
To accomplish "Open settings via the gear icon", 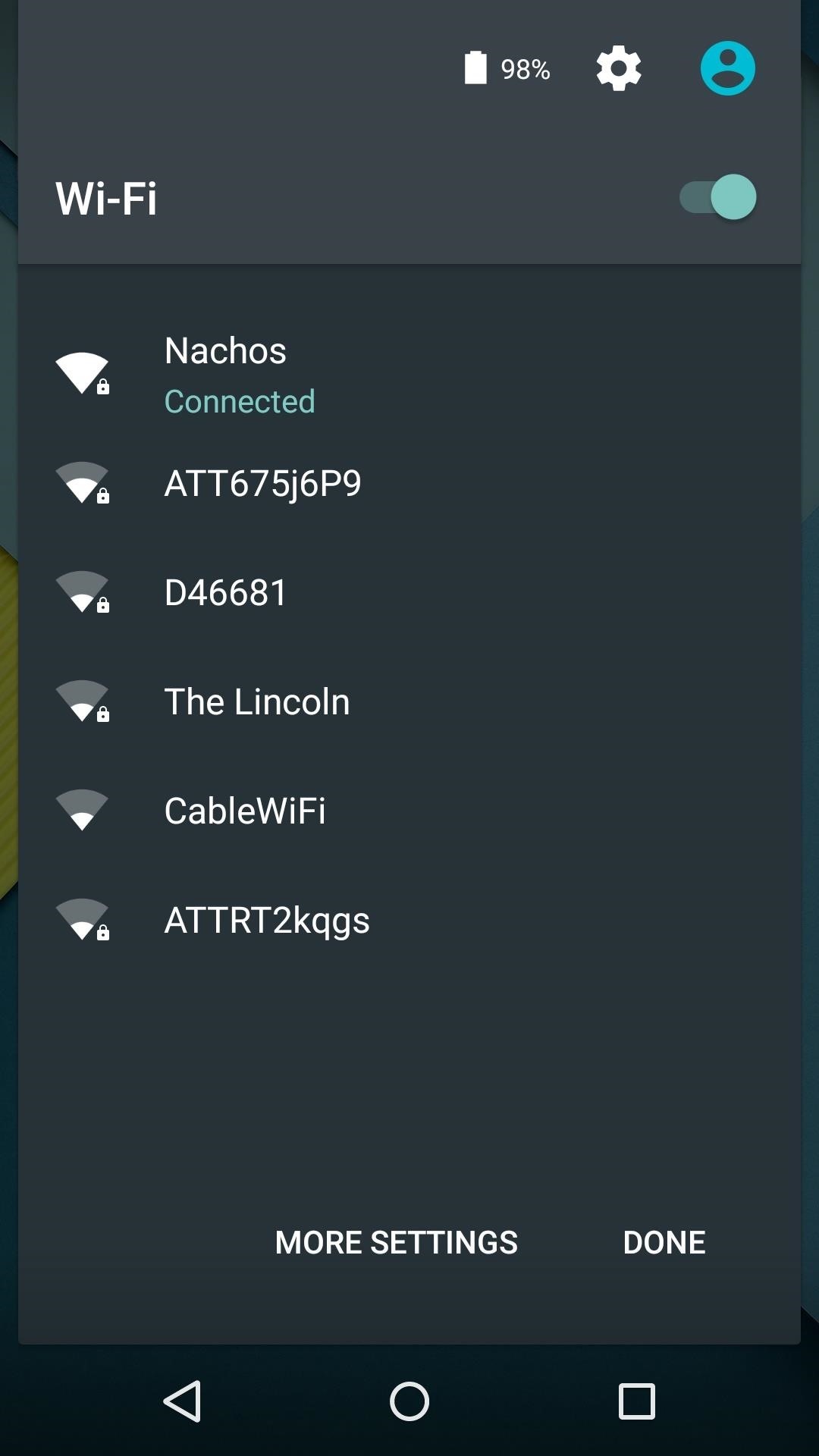I will 619,68.
